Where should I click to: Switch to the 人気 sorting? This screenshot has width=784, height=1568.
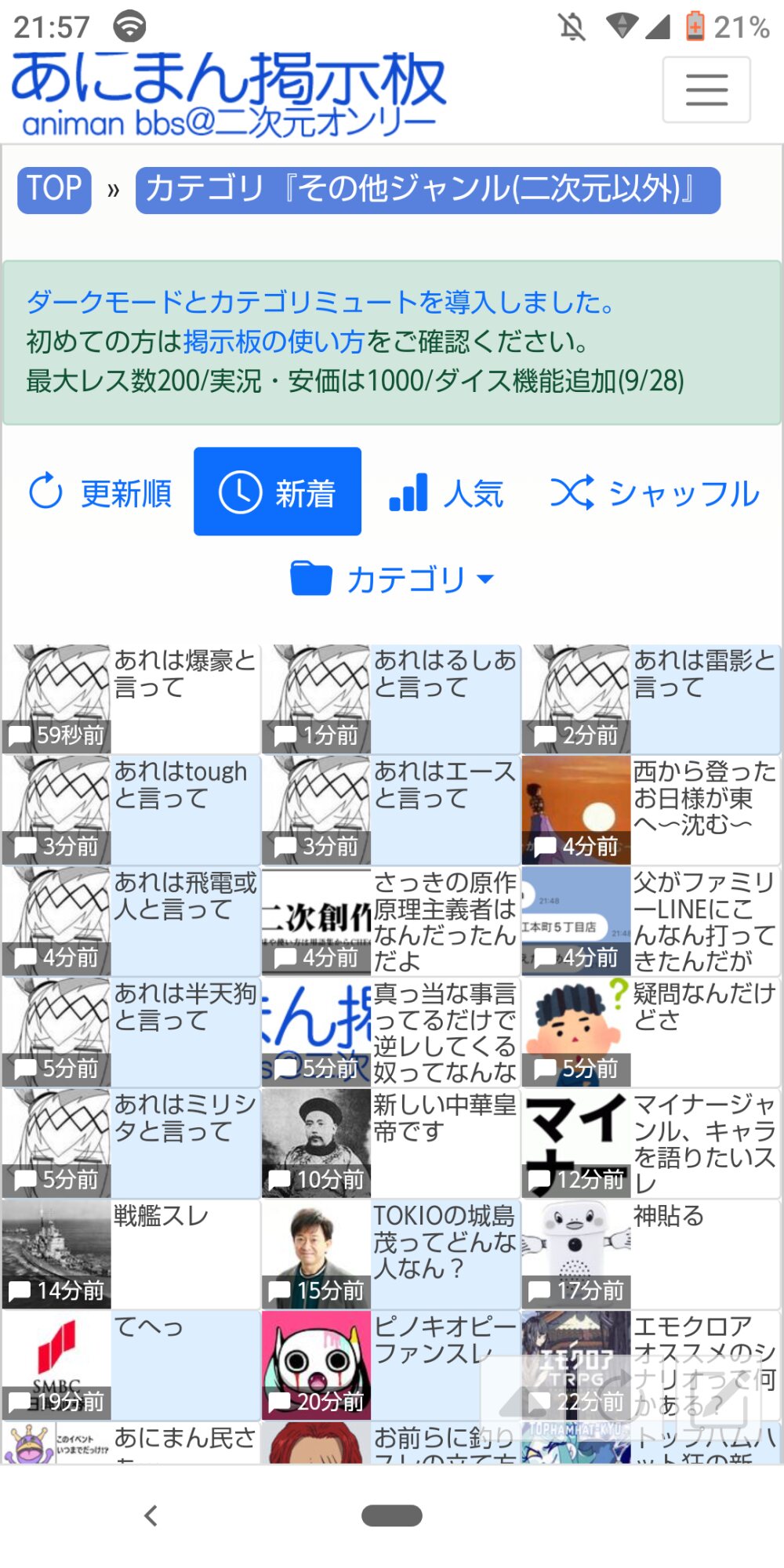(x=446, y=493)
